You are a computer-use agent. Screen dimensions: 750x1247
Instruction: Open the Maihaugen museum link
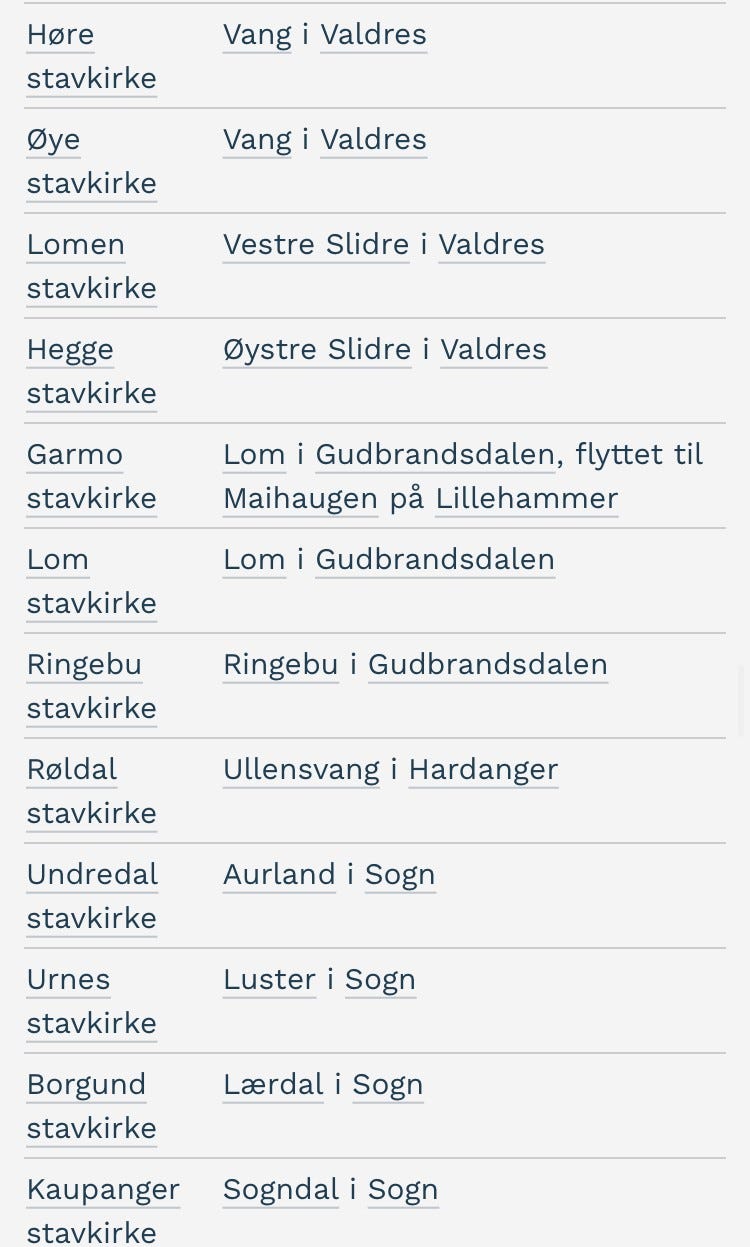click(x=300, y=498)
